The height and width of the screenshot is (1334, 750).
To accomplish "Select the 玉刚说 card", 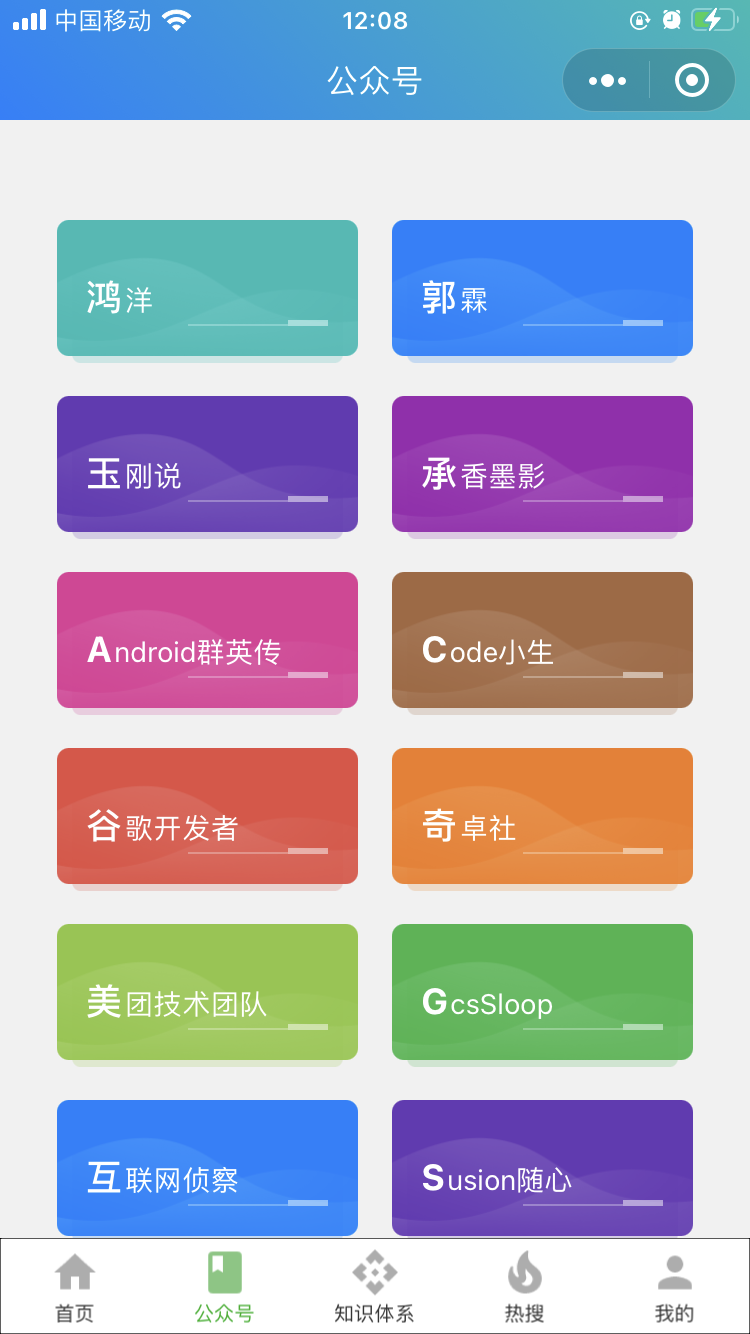I will click(x=207, y=464).
